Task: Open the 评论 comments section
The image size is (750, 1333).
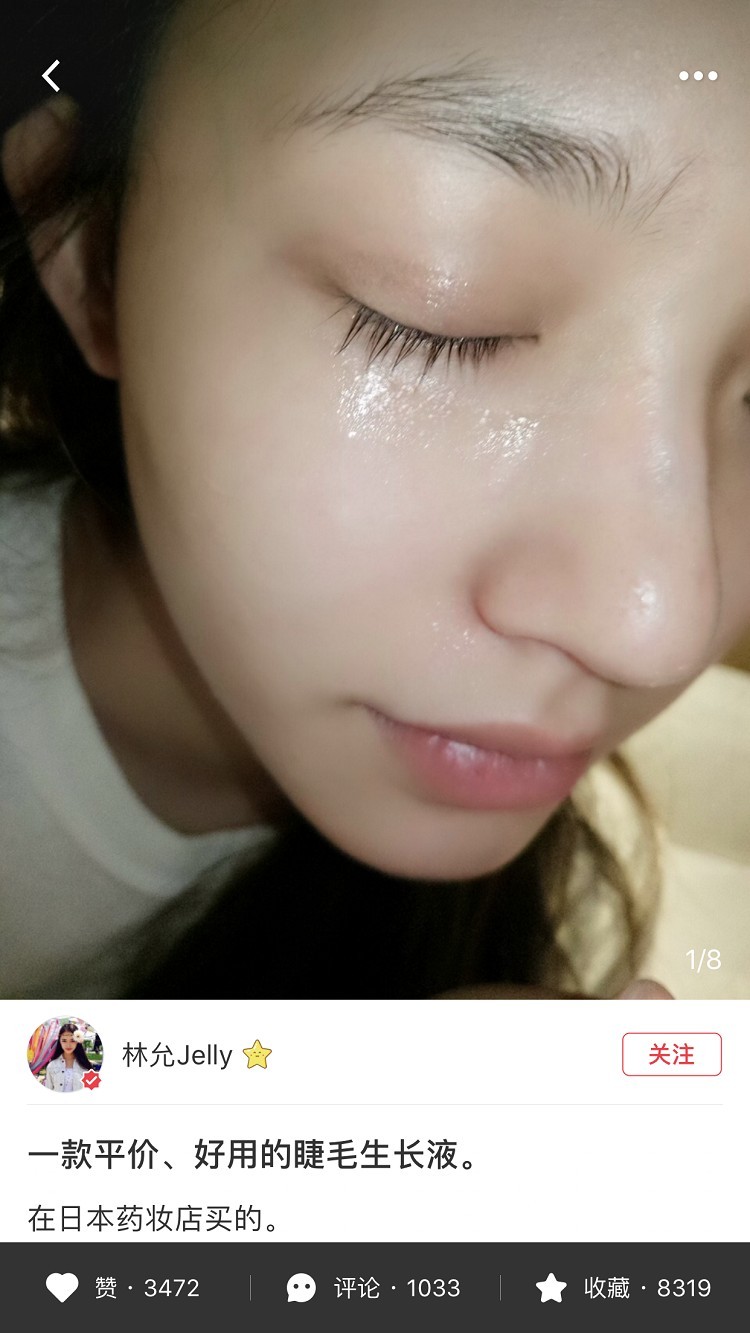Action: [x=374, y=1288]
